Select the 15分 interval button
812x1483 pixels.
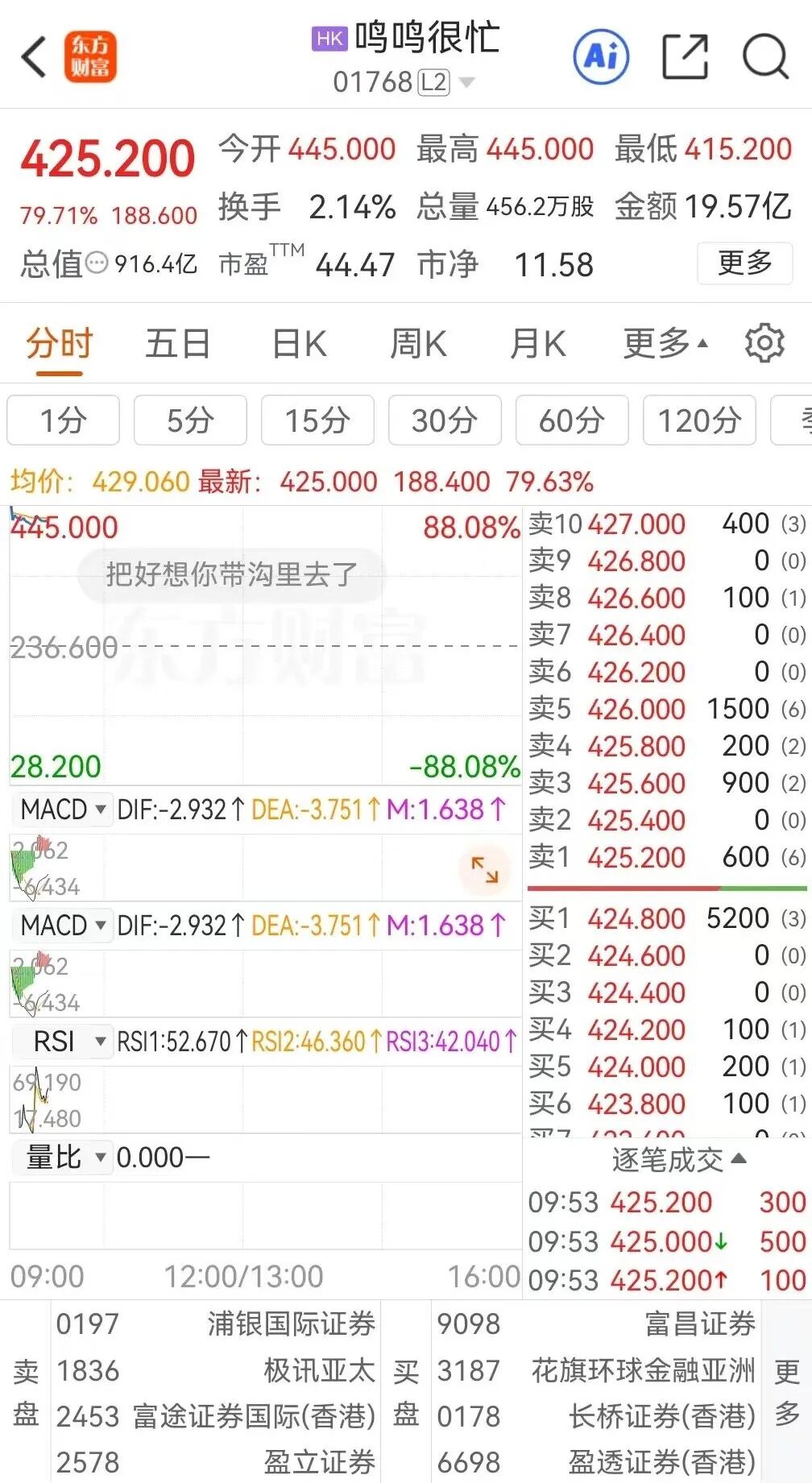[x=317, y=420]
